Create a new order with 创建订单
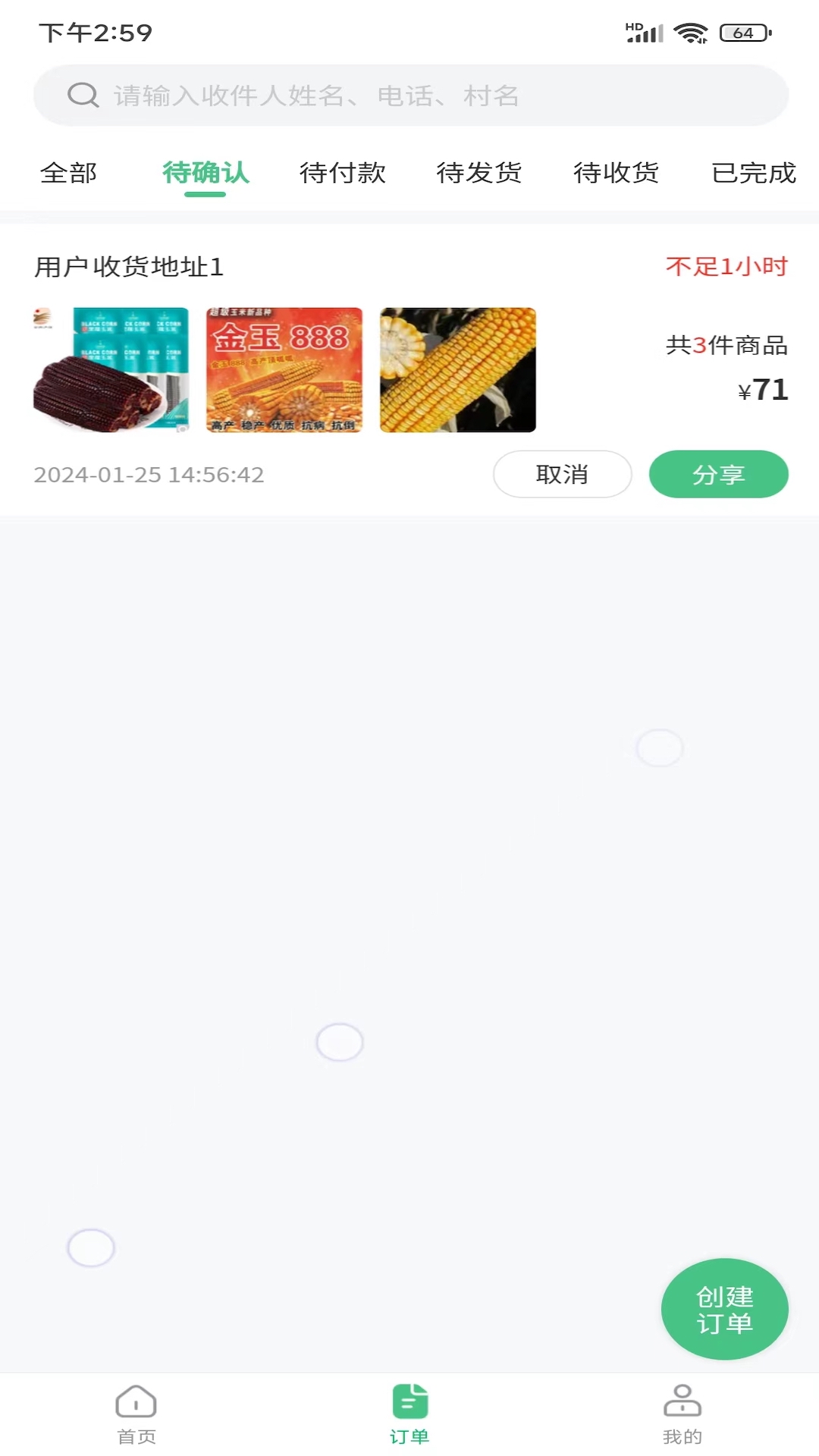This screenshot has width=819, height=1456. click(x=724, y=1310)
